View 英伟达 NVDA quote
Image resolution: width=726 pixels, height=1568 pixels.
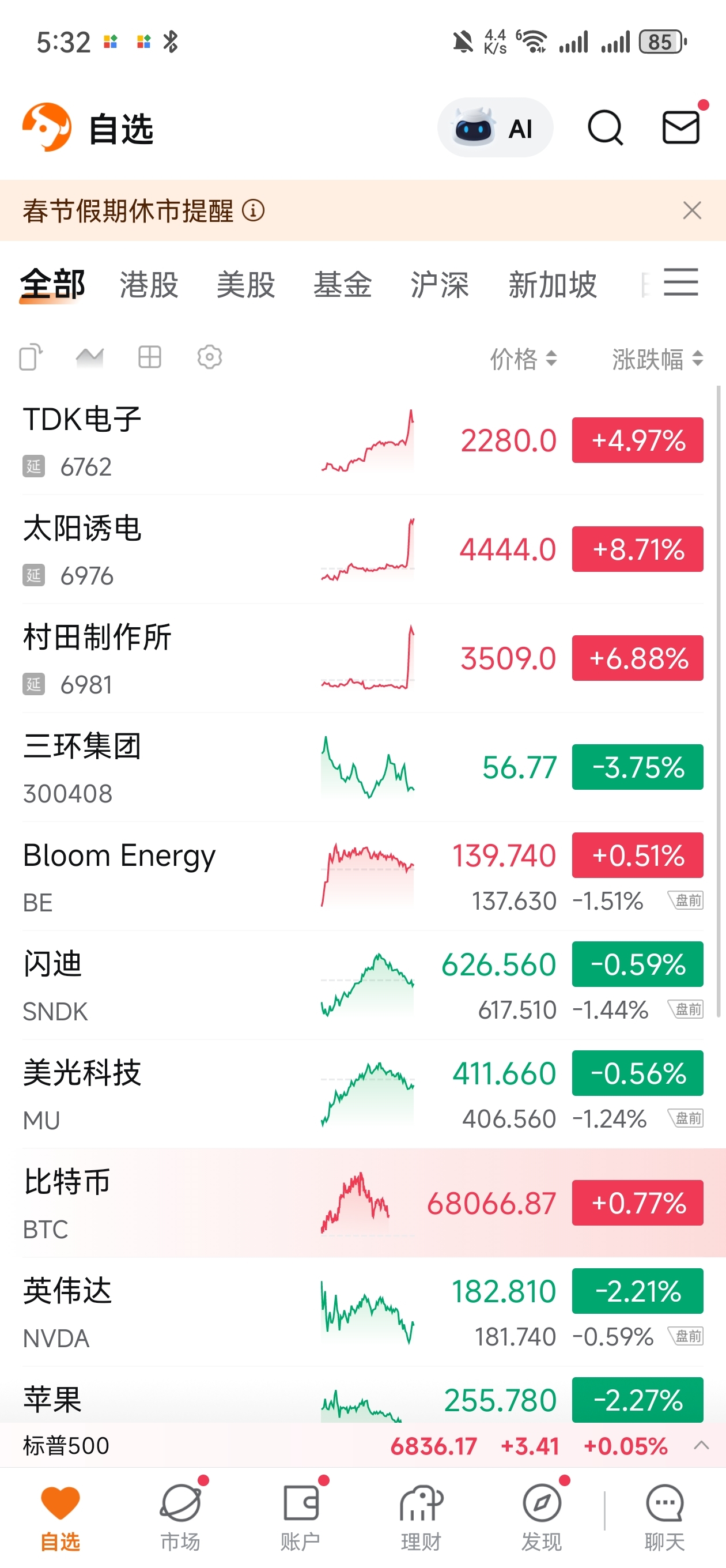pos(362,1311)
